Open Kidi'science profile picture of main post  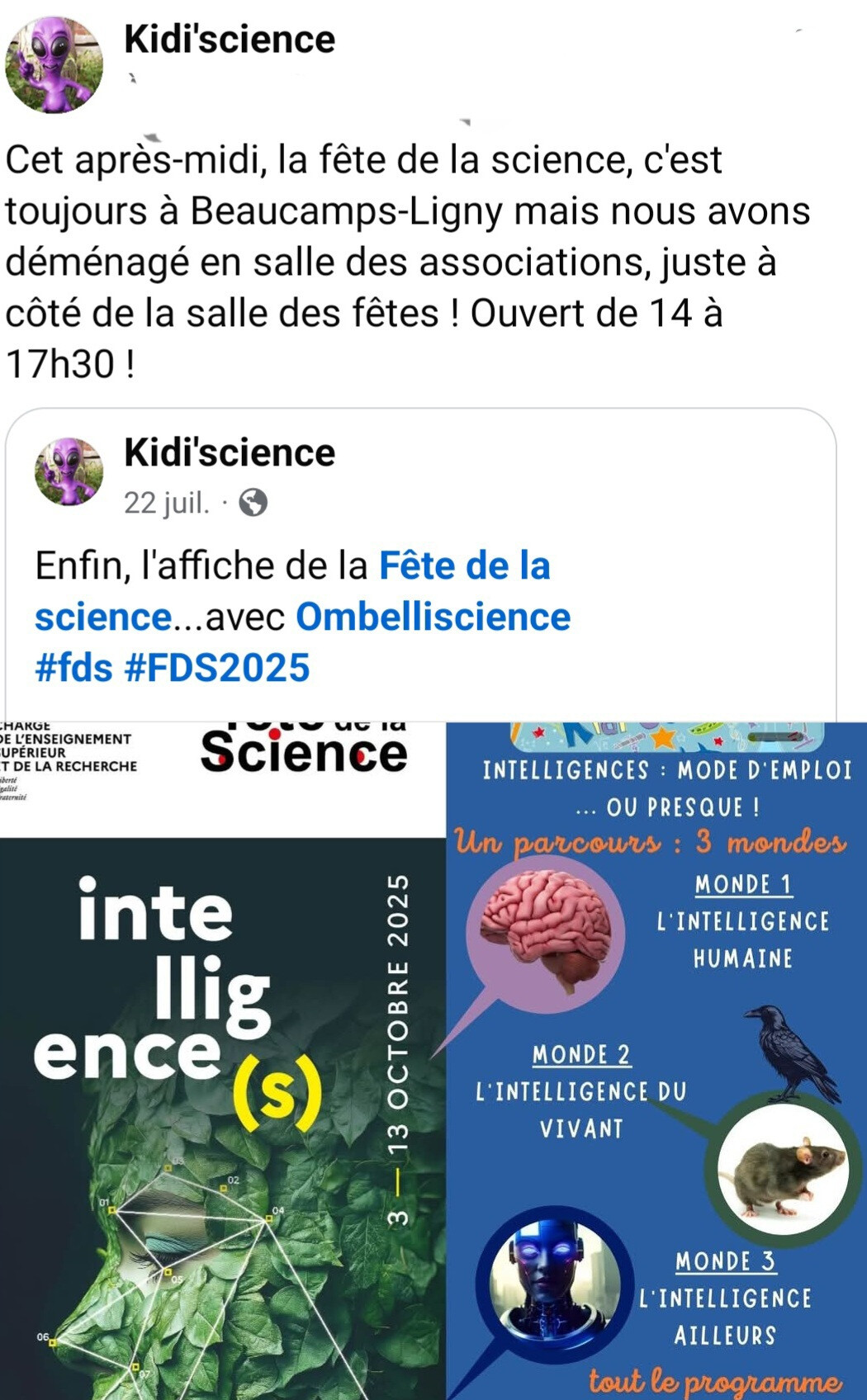(54, 64)
